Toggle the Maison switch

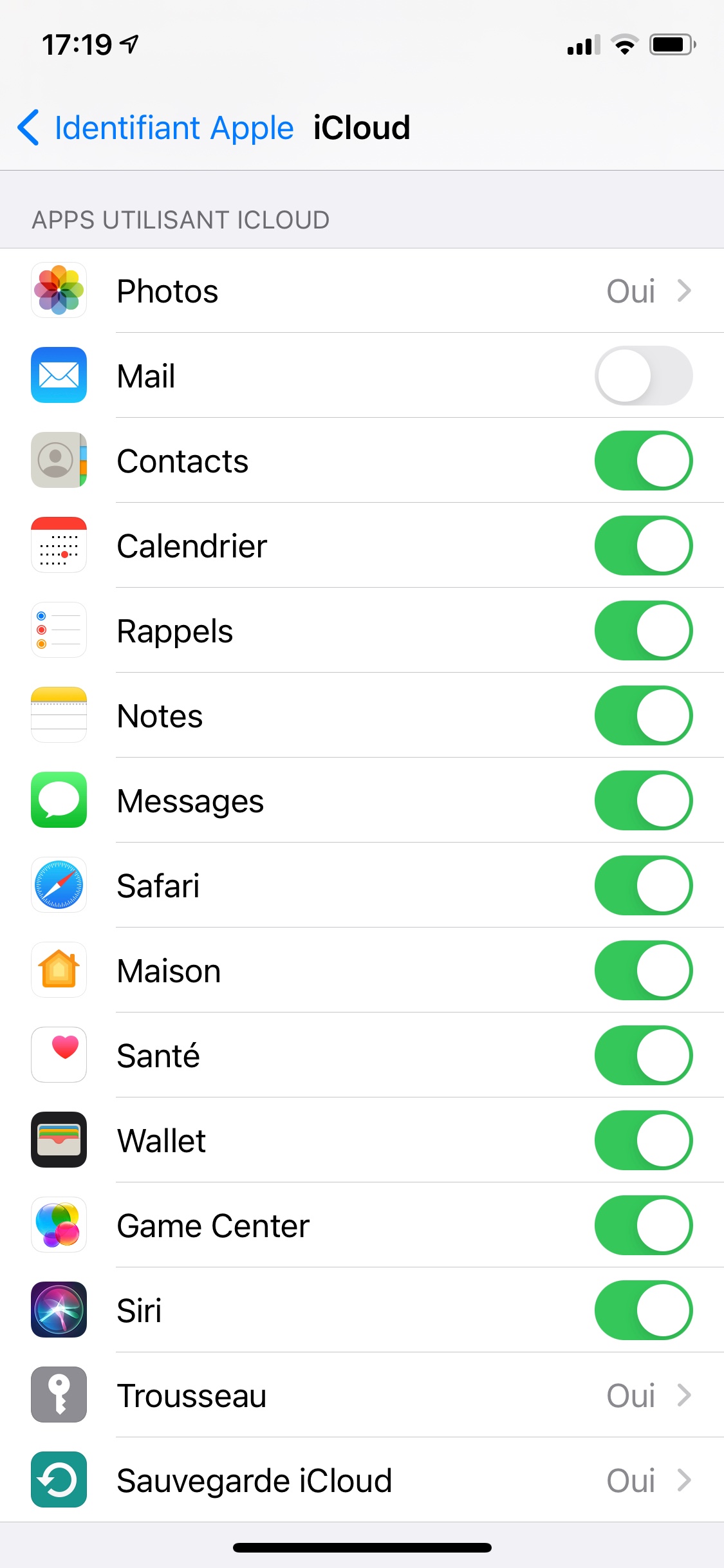pyautogui.click(x=643, y=971)
